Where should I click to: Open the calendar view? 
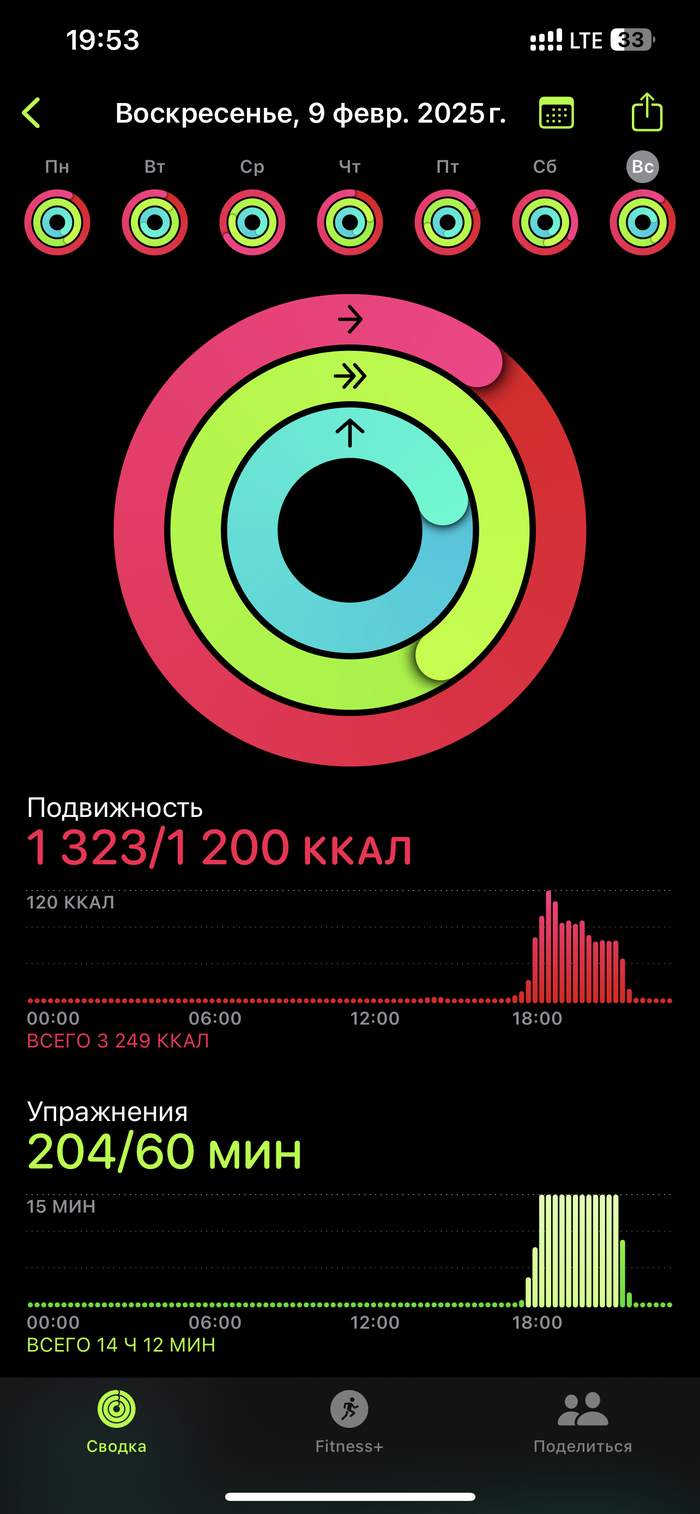click(556, 113)
